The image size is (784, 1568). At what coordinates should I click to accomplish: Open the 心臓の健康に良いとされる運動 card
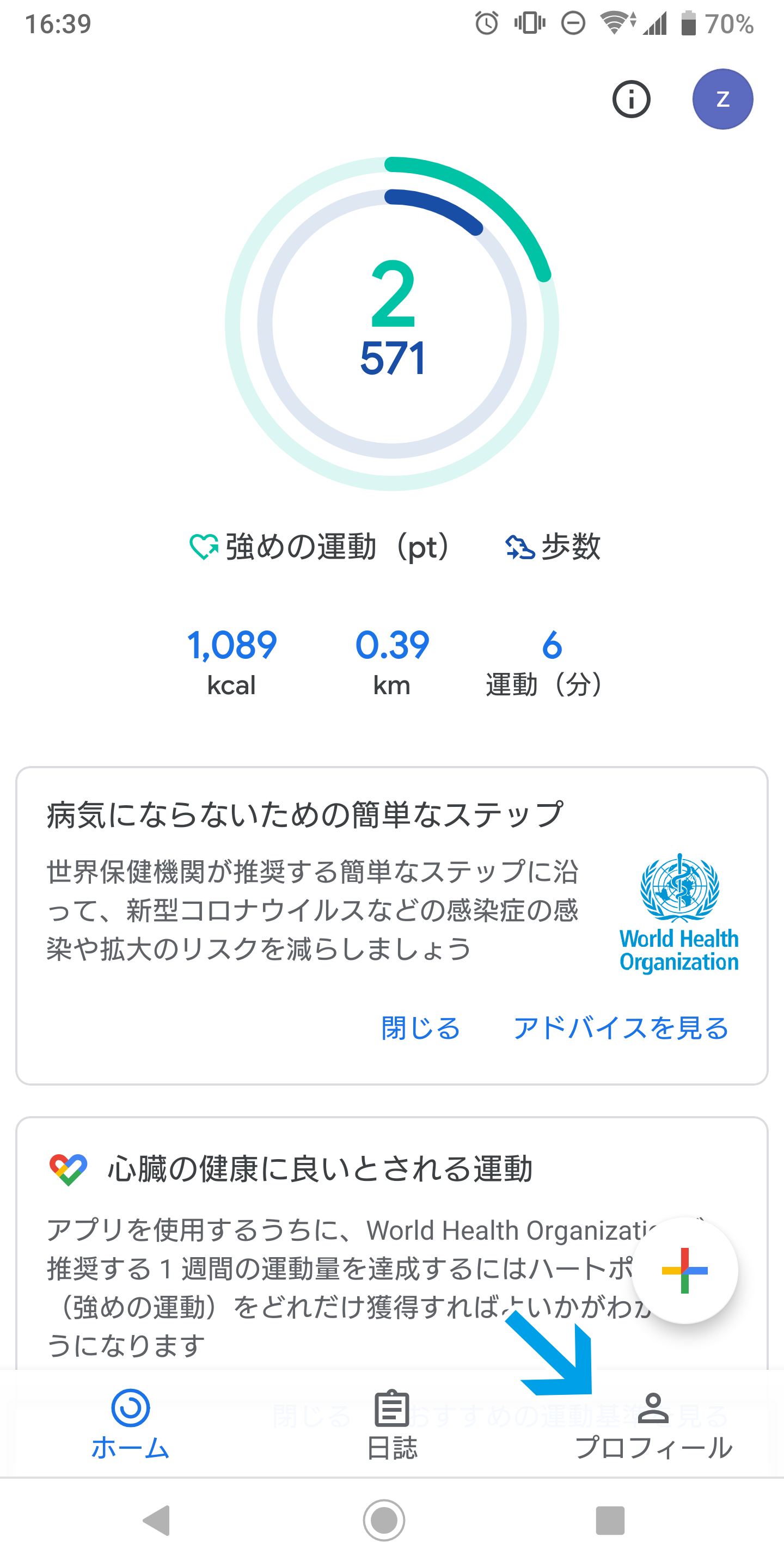pos(320,1169)
